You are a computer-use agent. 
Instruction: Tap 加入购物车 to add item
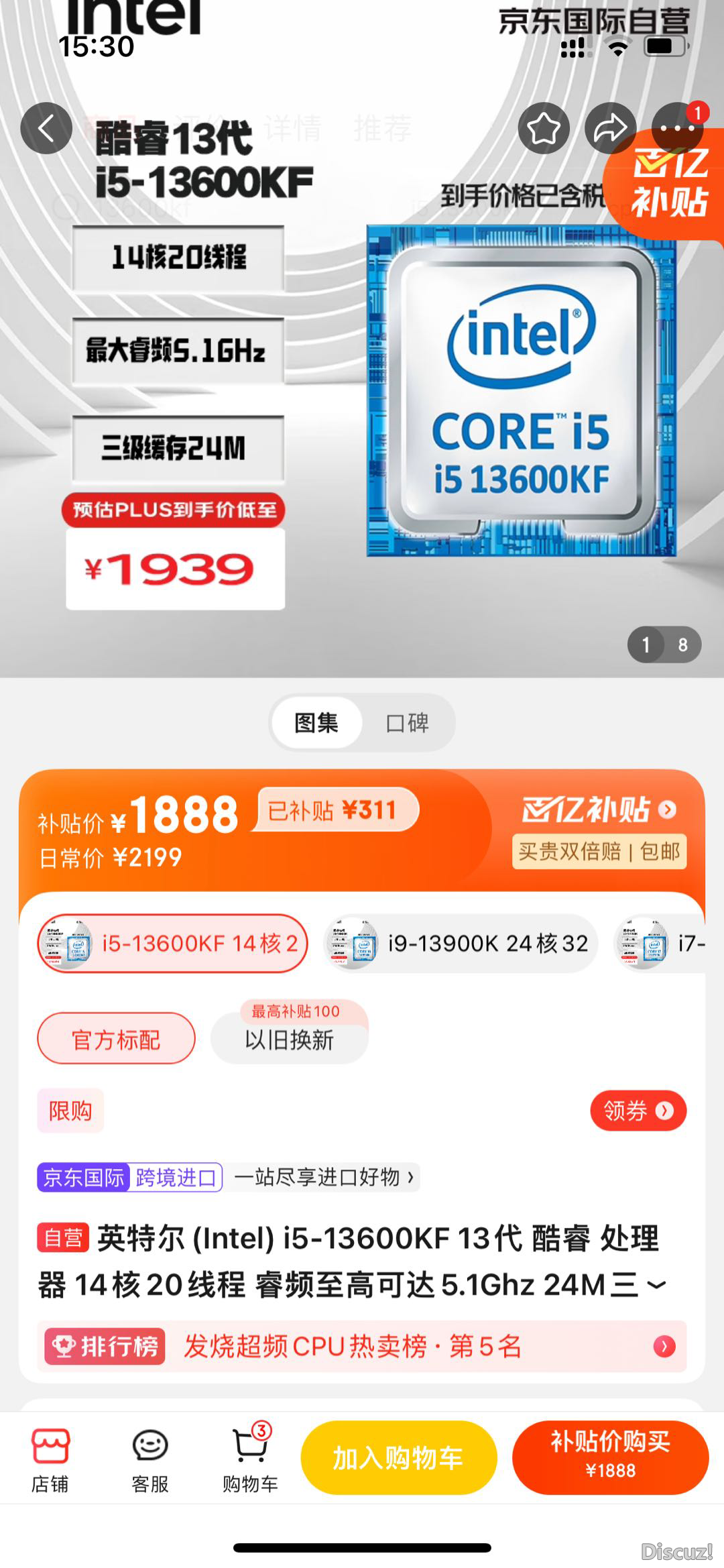399,1457
